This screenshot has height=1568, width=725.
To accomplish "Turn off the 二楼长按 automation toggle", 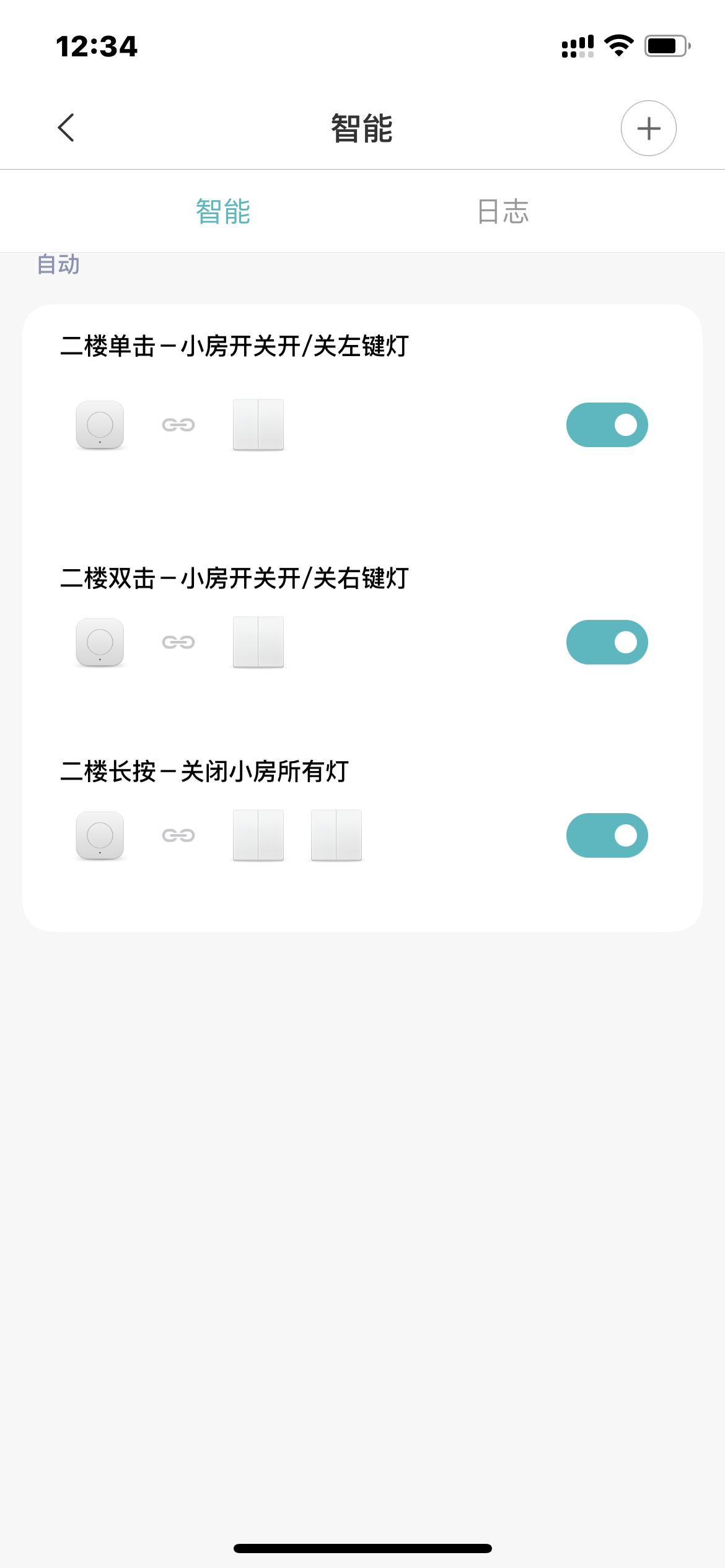I will [x=607, y=835].
